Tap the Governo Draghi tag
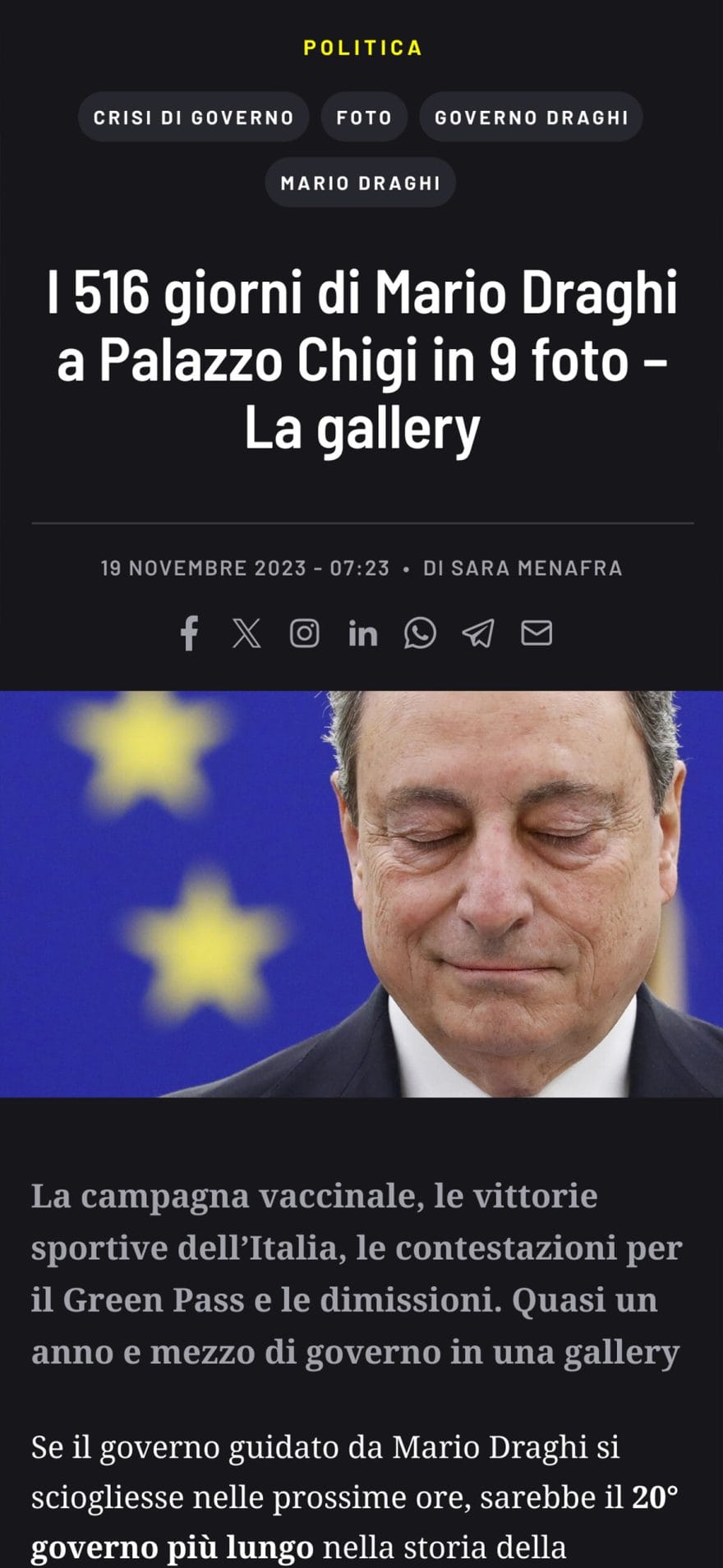This screenshot has width=723, height=1568. point(531,117)
